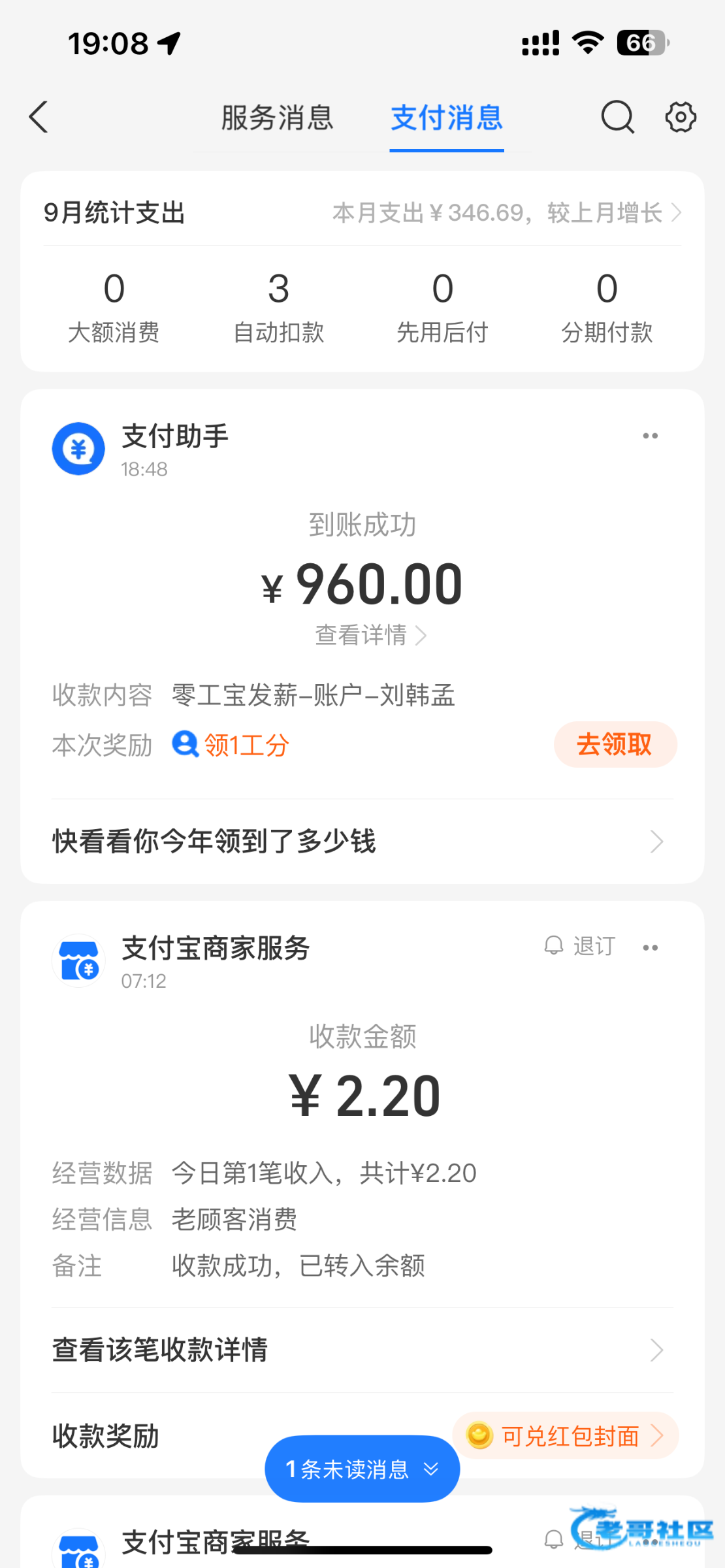
Task: Open message settings gear icon
Action: [x=681, y=118]
